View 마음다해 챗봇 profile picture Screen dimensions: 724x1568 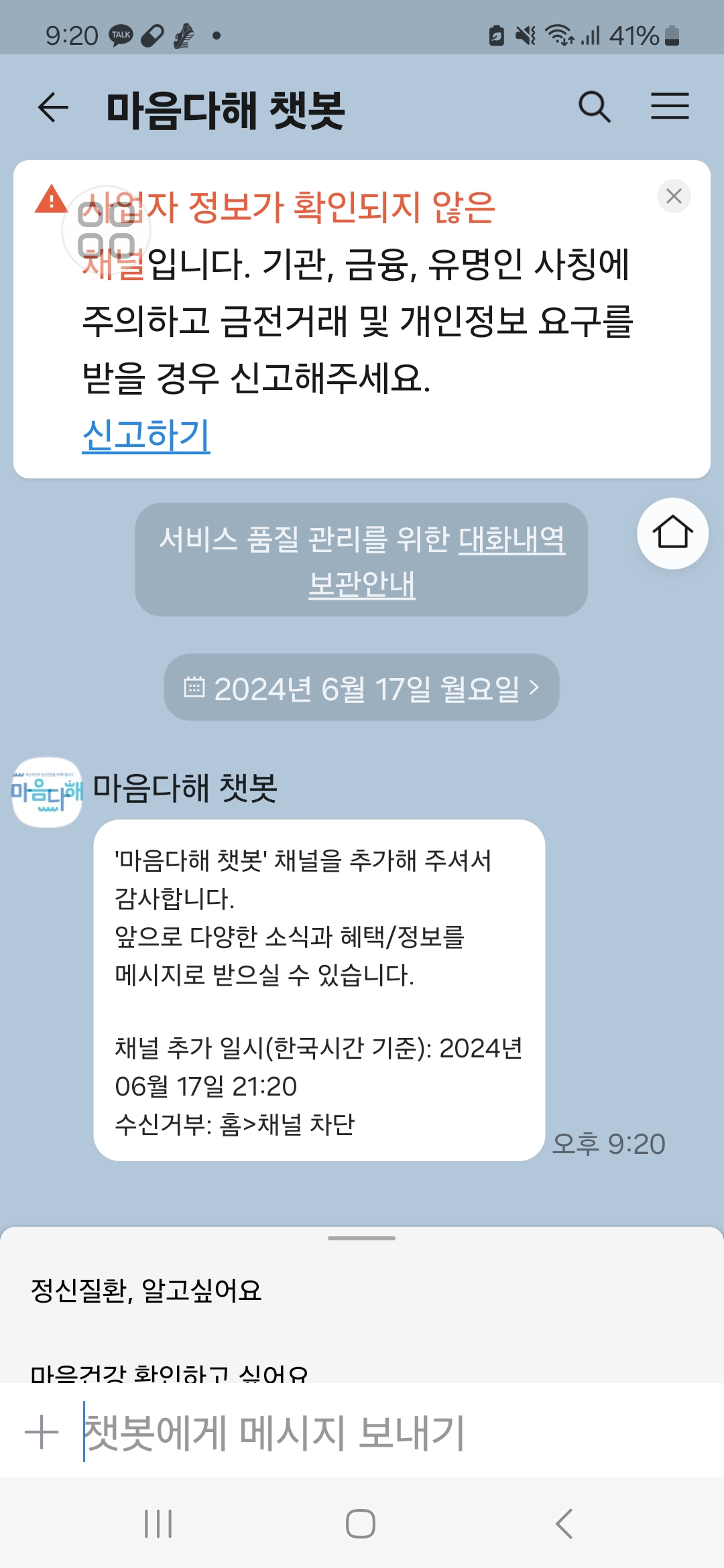[x=48, y=792]
